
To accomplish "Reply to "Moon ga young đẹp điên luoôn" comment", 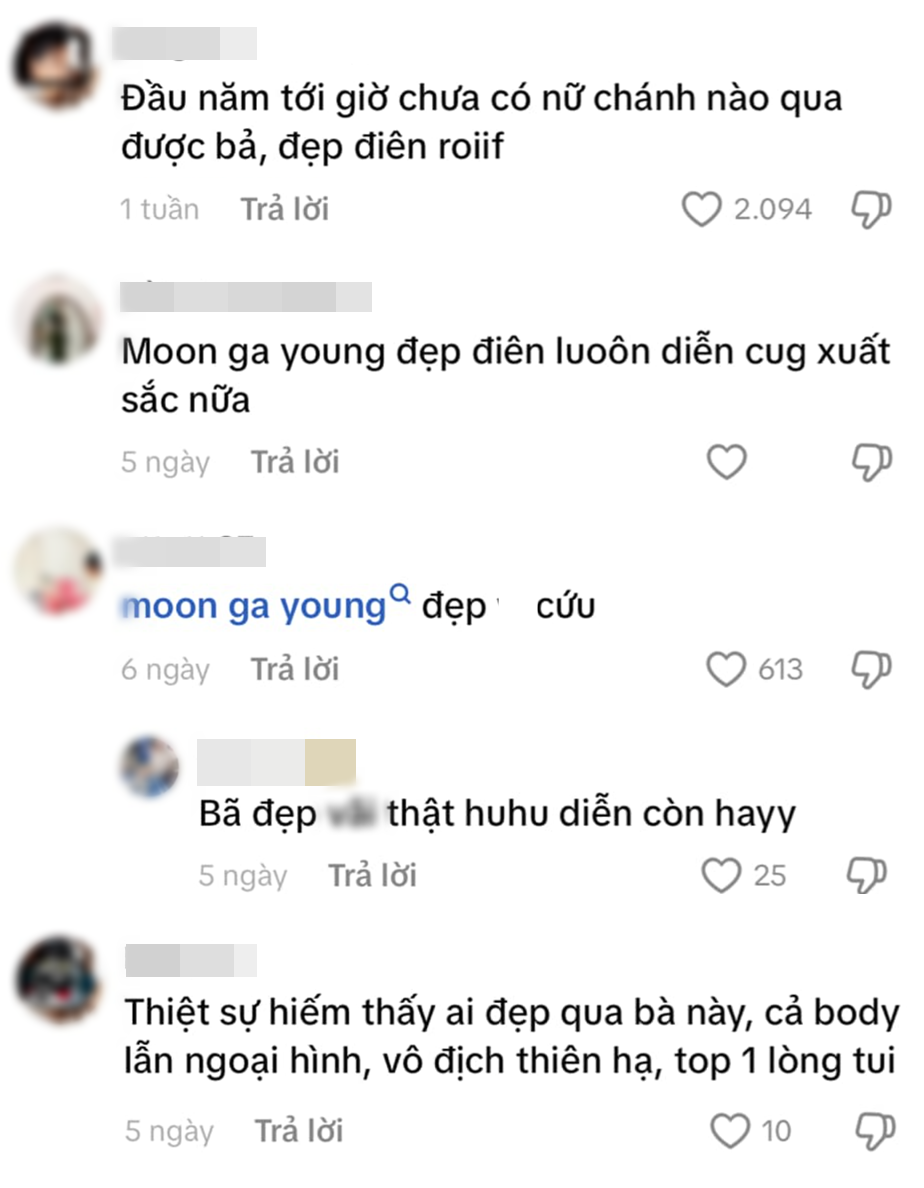I will pos(295,463).
